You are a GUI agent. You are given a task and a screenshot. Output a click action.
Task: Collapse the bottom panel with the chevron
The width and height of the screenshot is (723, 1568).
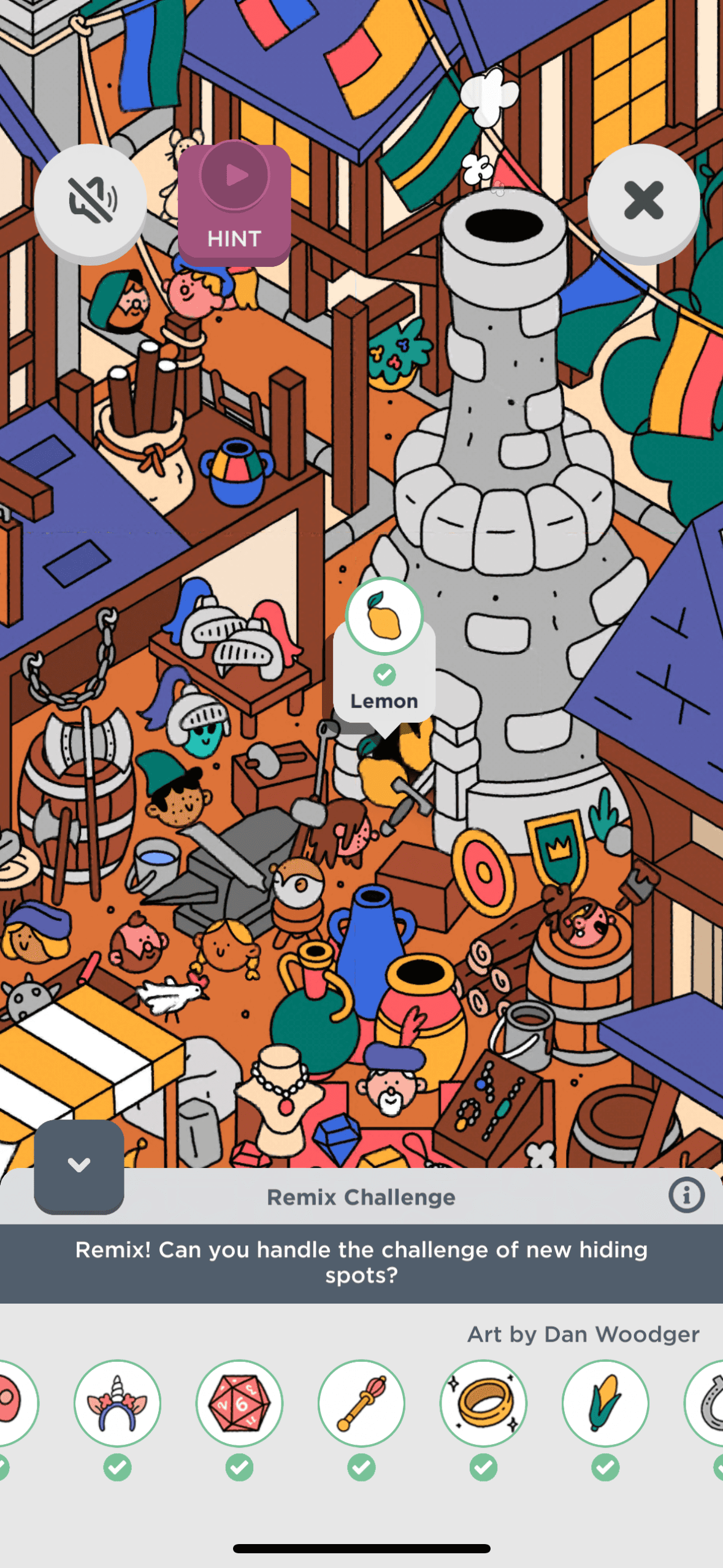pos(79,1164)
